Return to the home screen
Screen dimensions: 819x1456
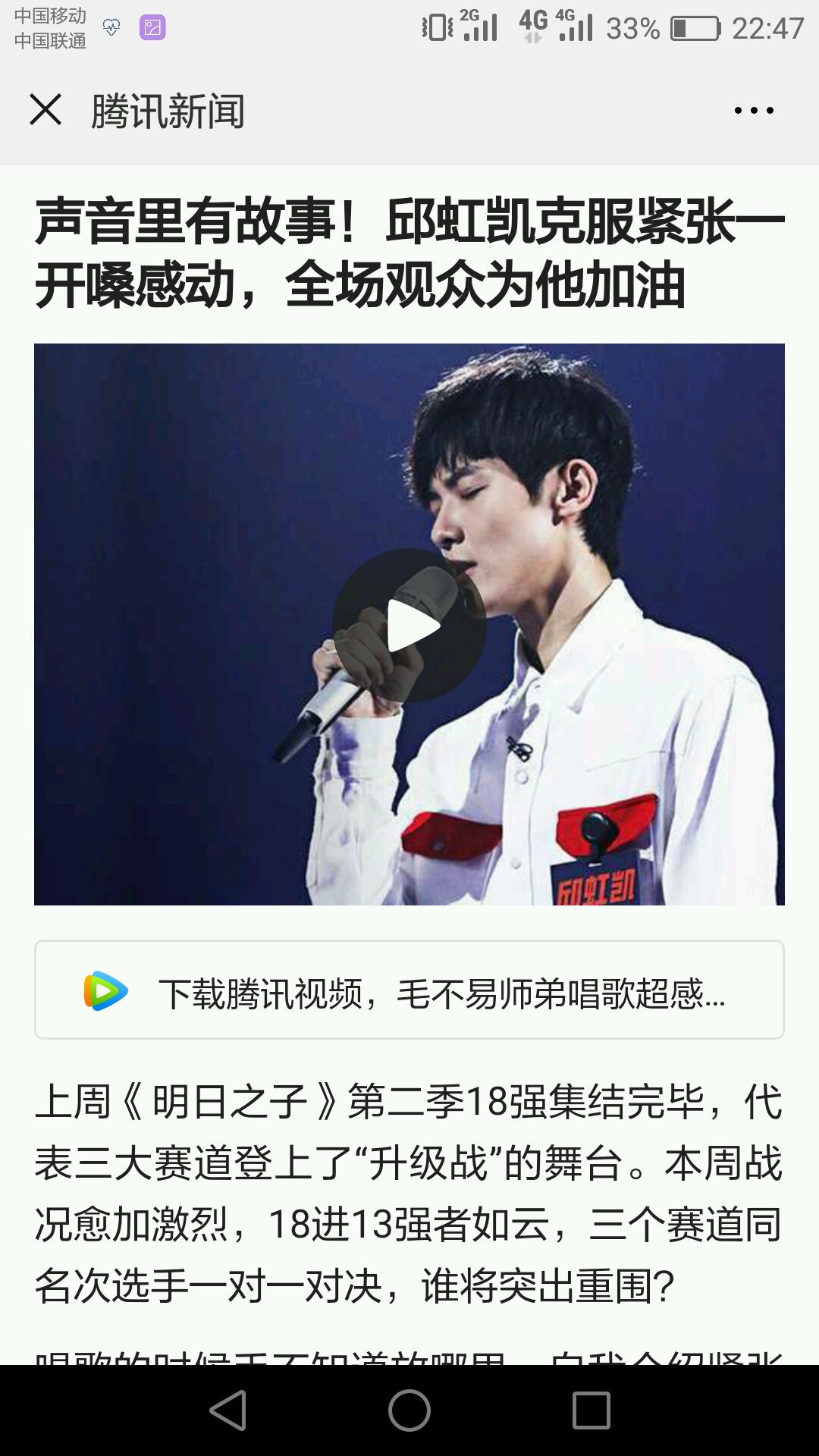click(x=409, y=1410)
